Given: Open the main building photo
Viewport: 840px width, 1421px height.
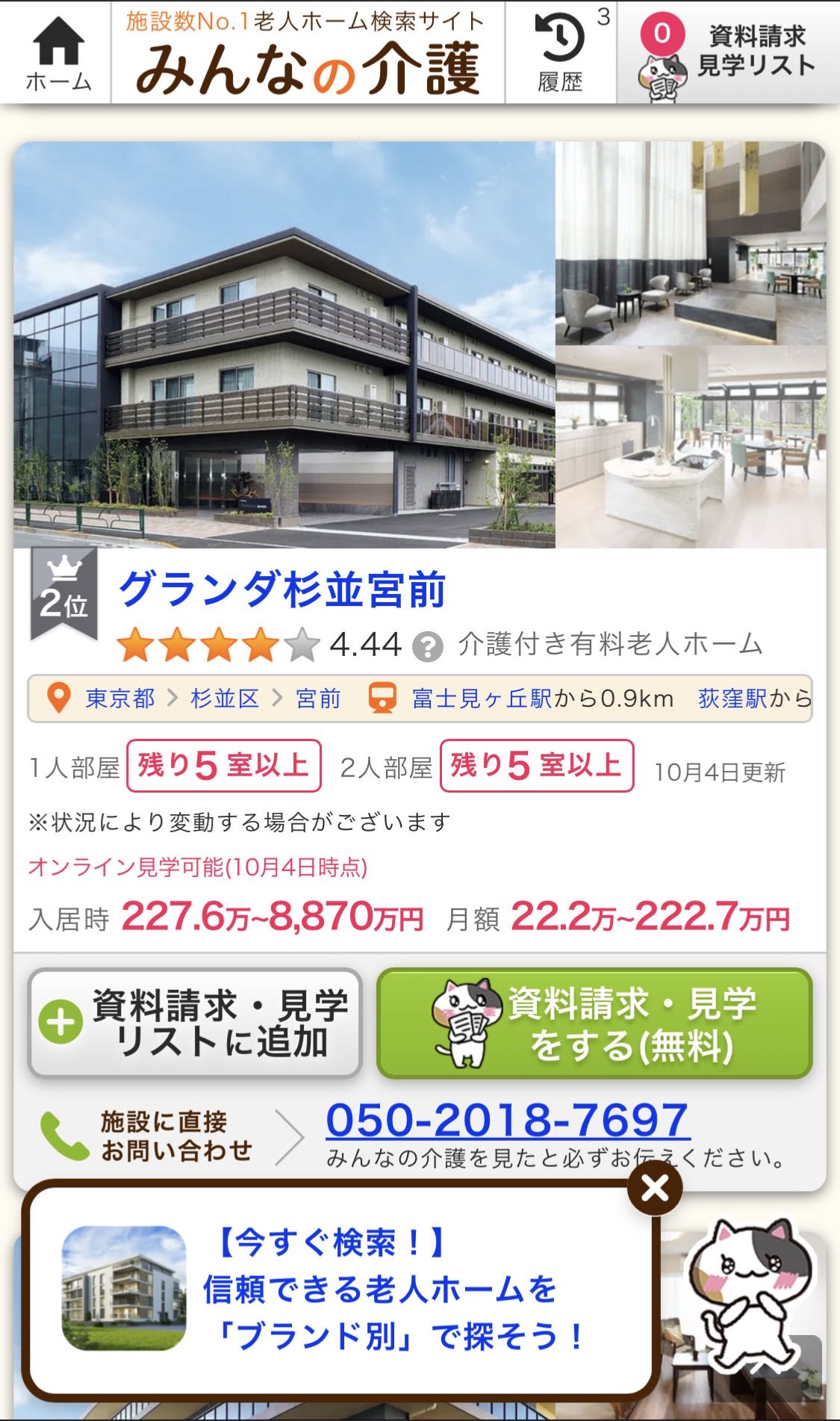Looking at the screenshot, I should point(284,344).
